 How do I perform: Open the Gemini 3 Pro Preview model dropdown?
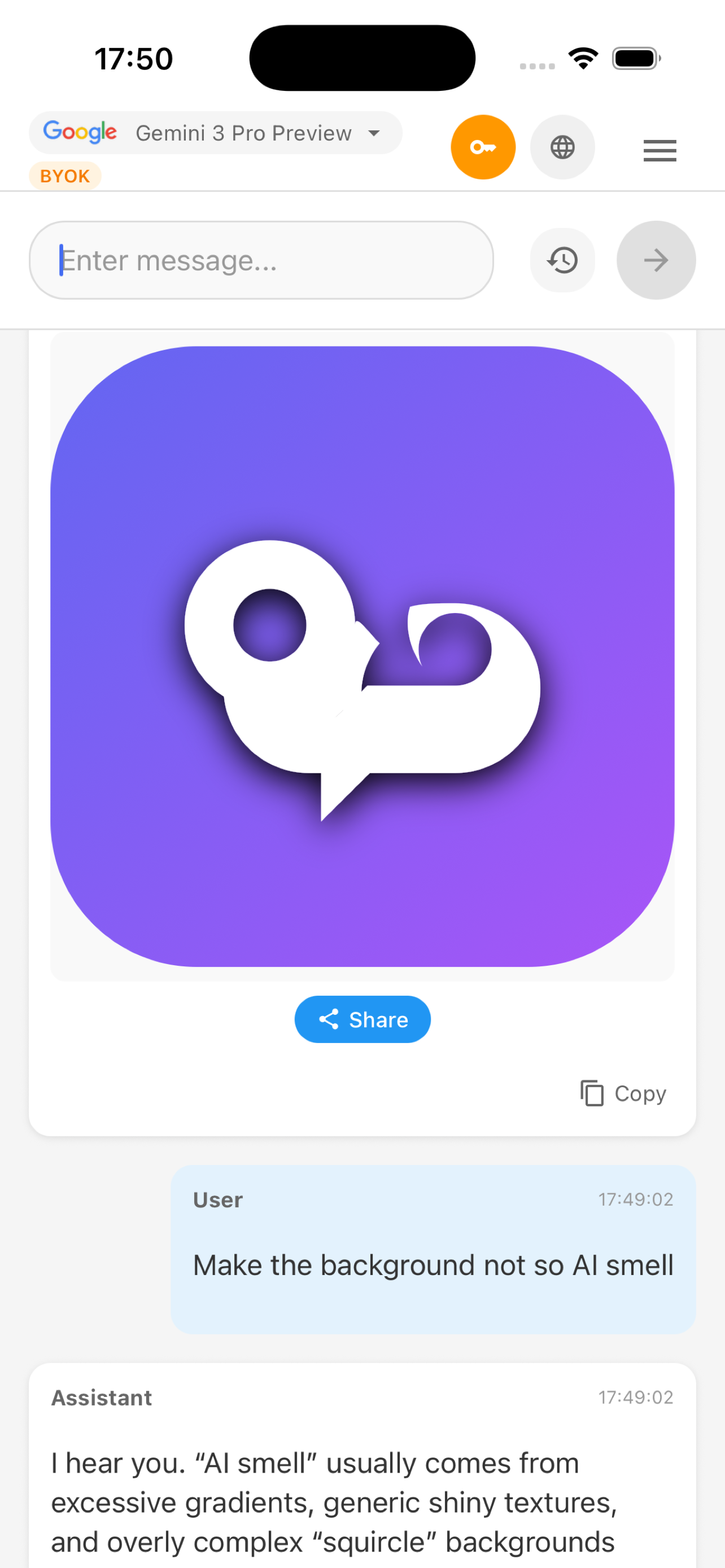click(242, 133)
